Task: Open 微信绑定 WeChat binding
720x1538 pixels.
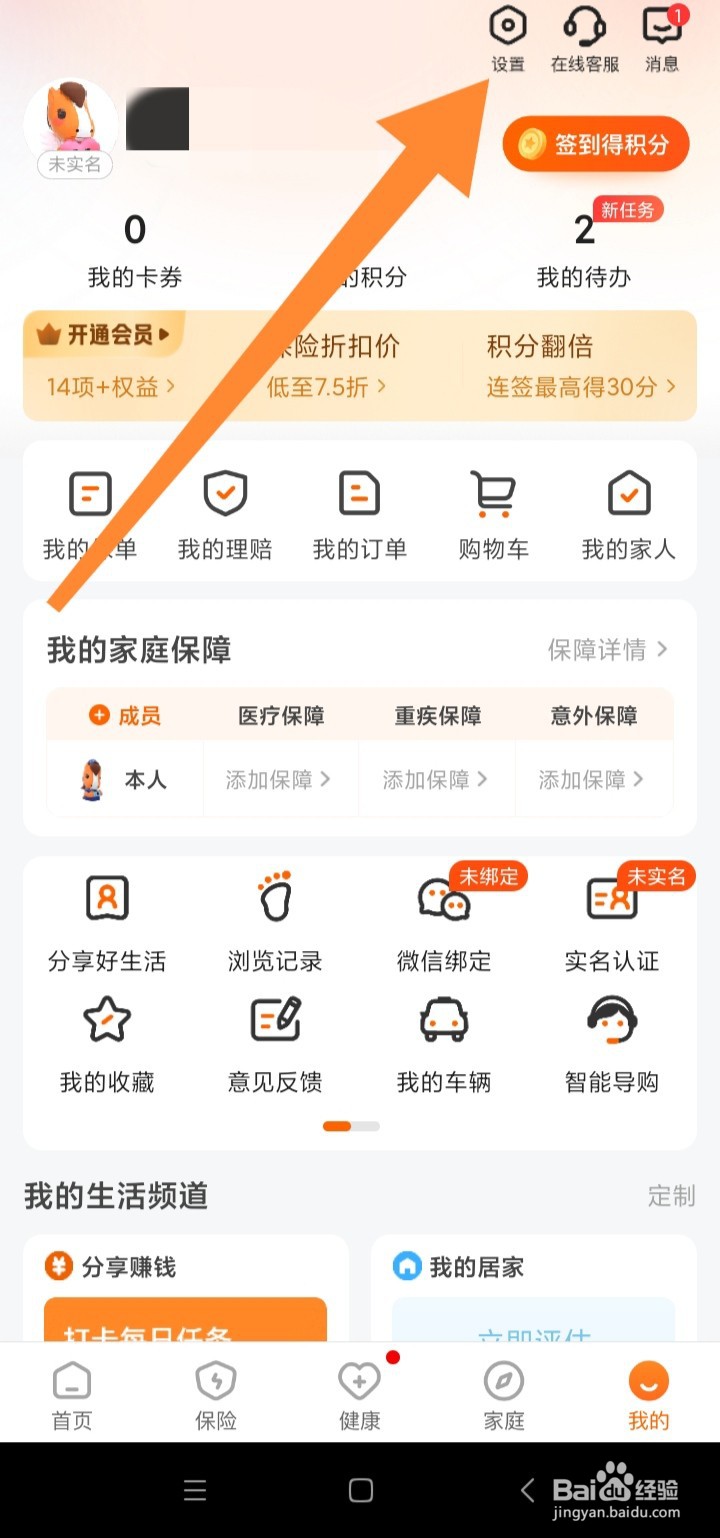Action: [443, 922]
